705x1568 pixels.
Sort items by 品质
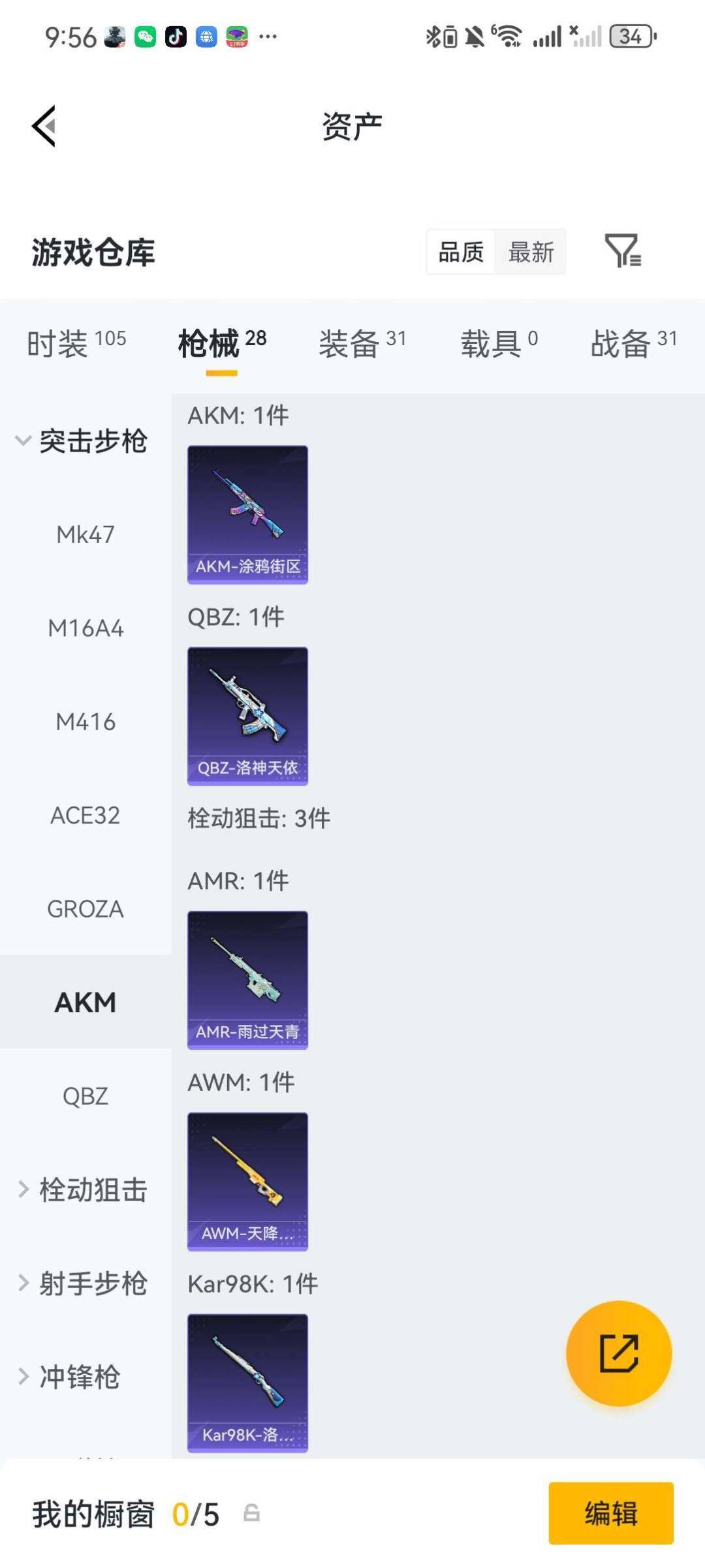point(460,253)
